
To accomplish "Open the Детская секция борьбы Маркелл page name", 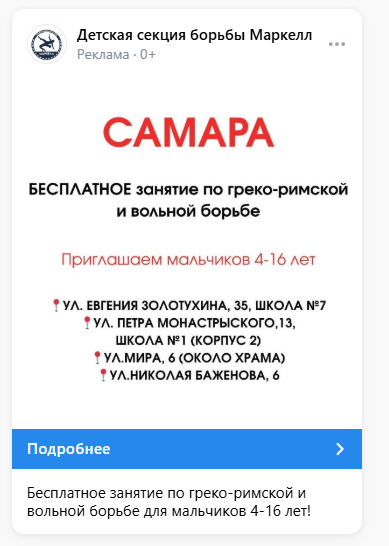I will tap(194, 35).
